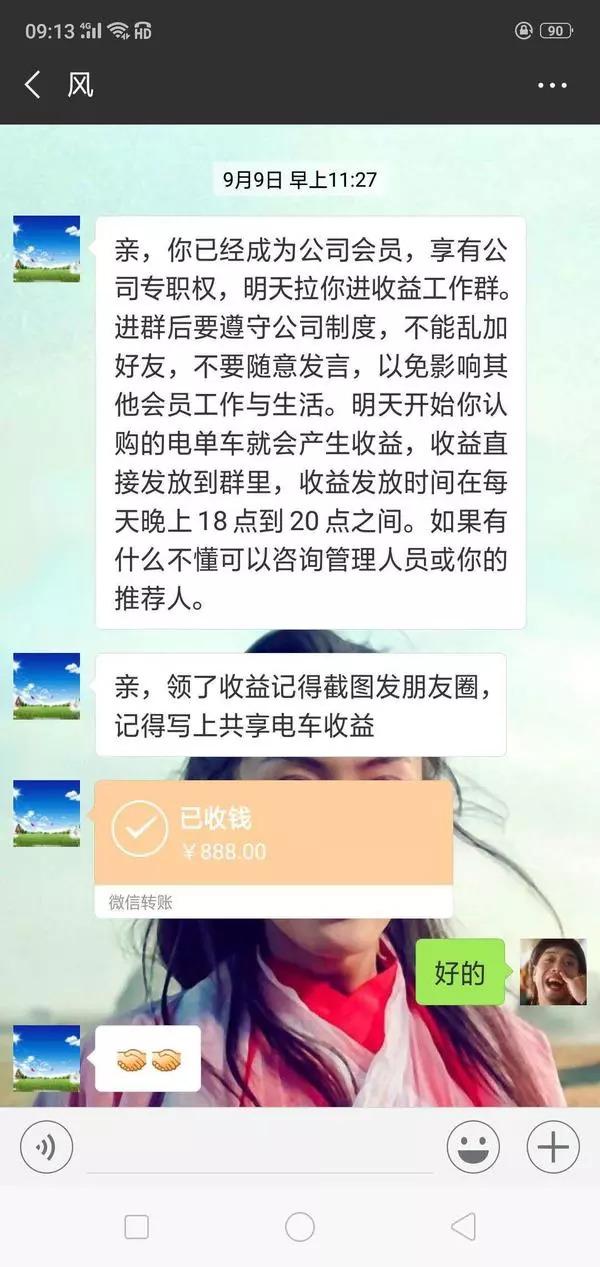Open the plus attachments panel
This screenshot has height=1267, width=600.
coord(553,1147)
